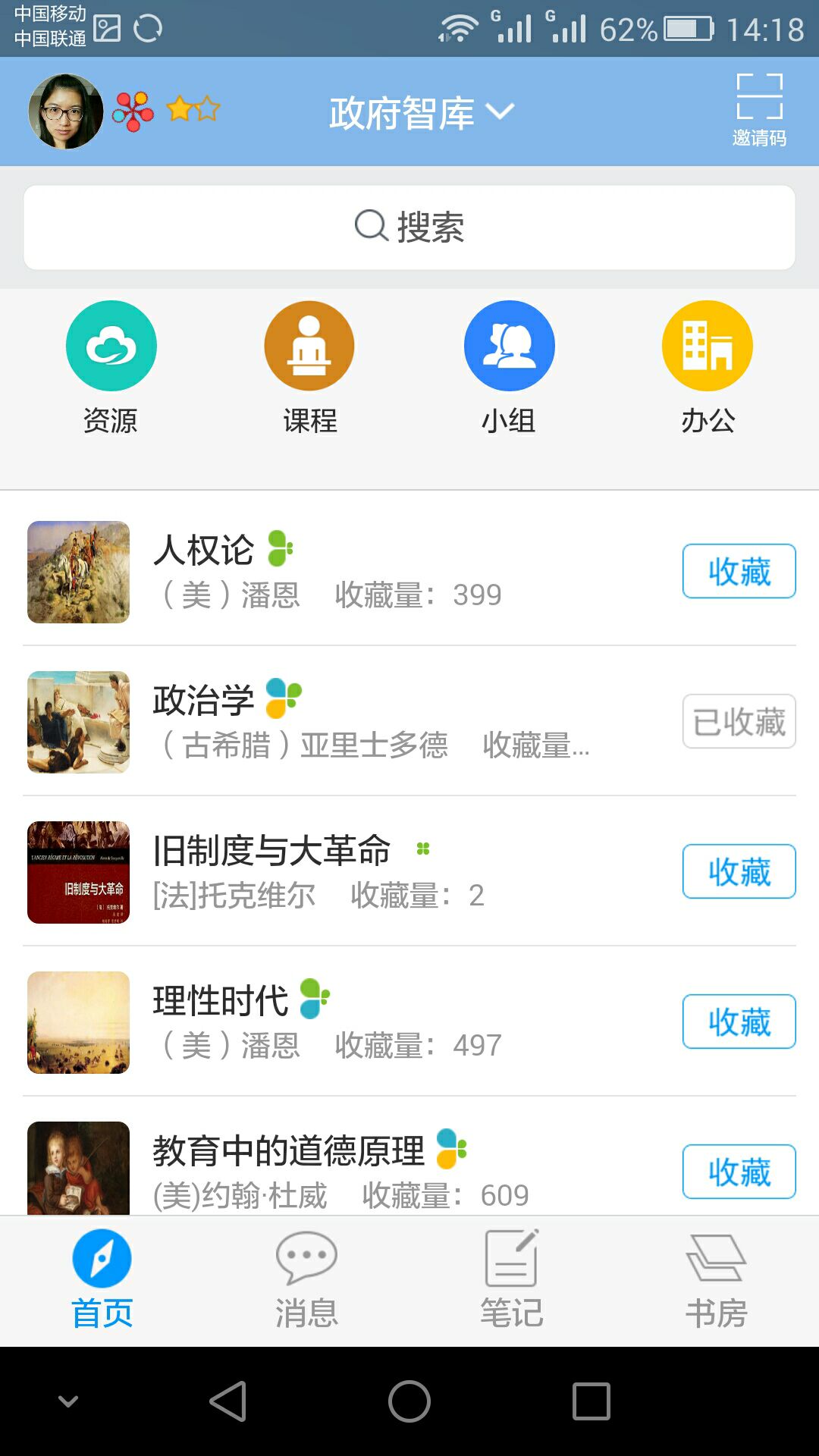Collect the book 人权论
The image size is (819, 1456).
pos(739,571)
